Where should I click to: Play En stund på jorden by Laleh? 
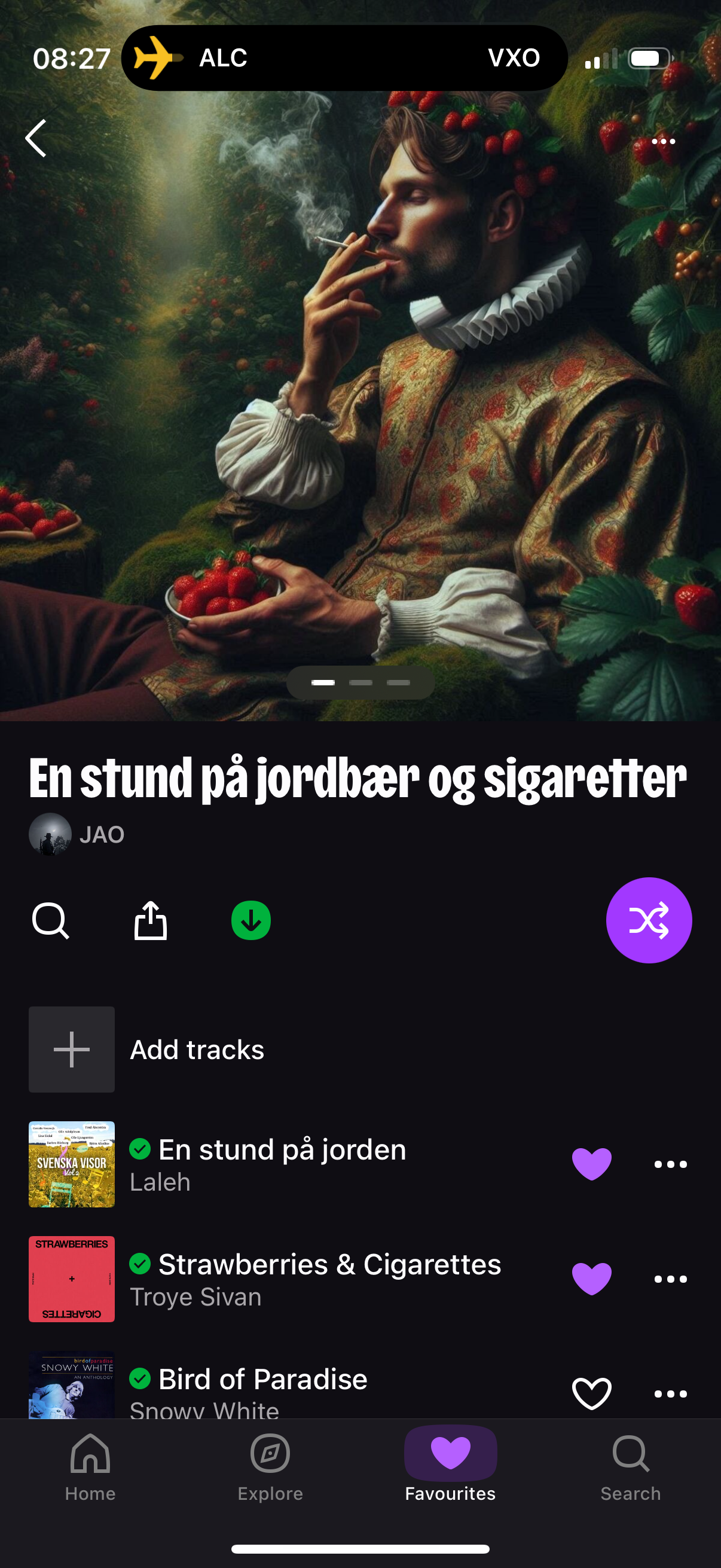[282, 1164]
